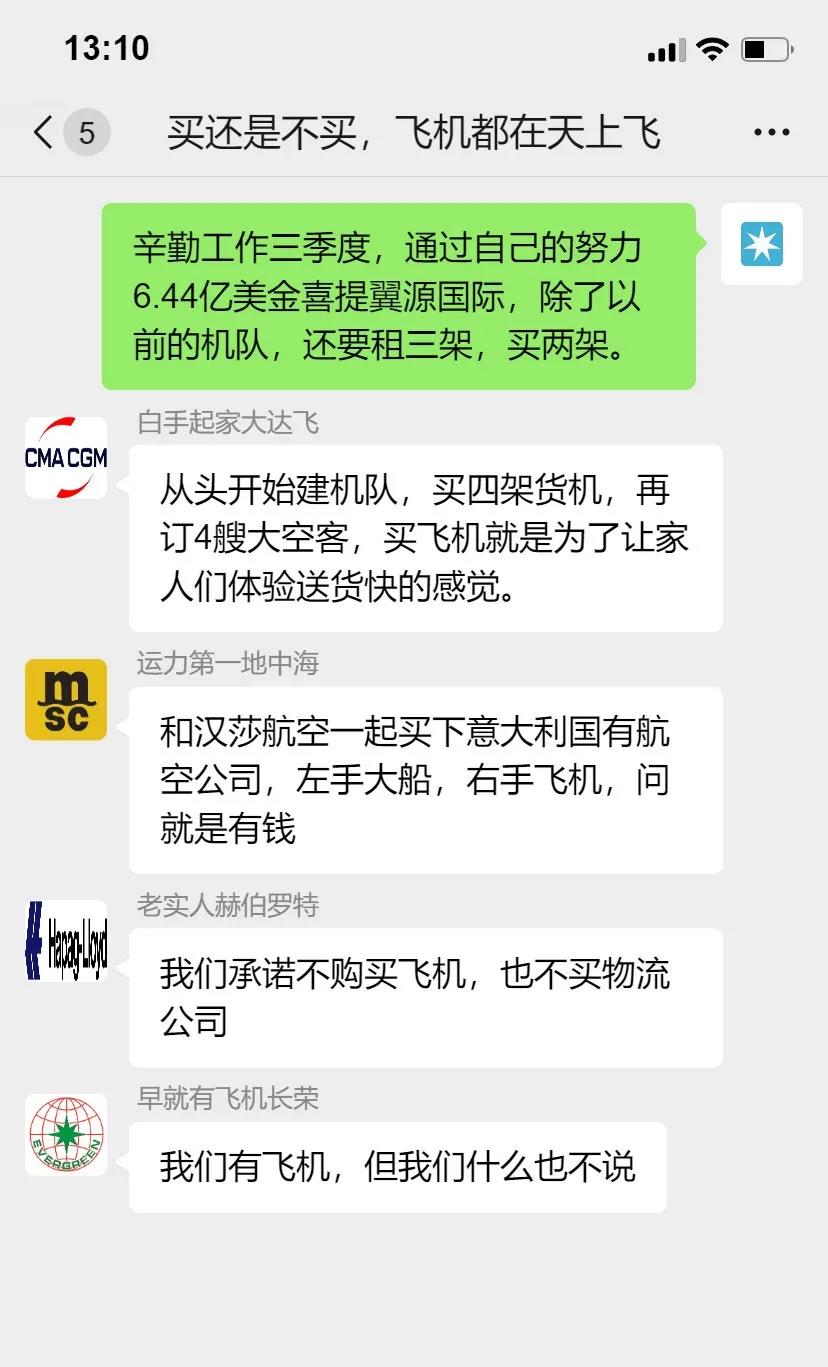The width and height of the screenshot is (828, 1367).
Task: Tap the chat title about buying planes
Action: click(x=414, y=131)
